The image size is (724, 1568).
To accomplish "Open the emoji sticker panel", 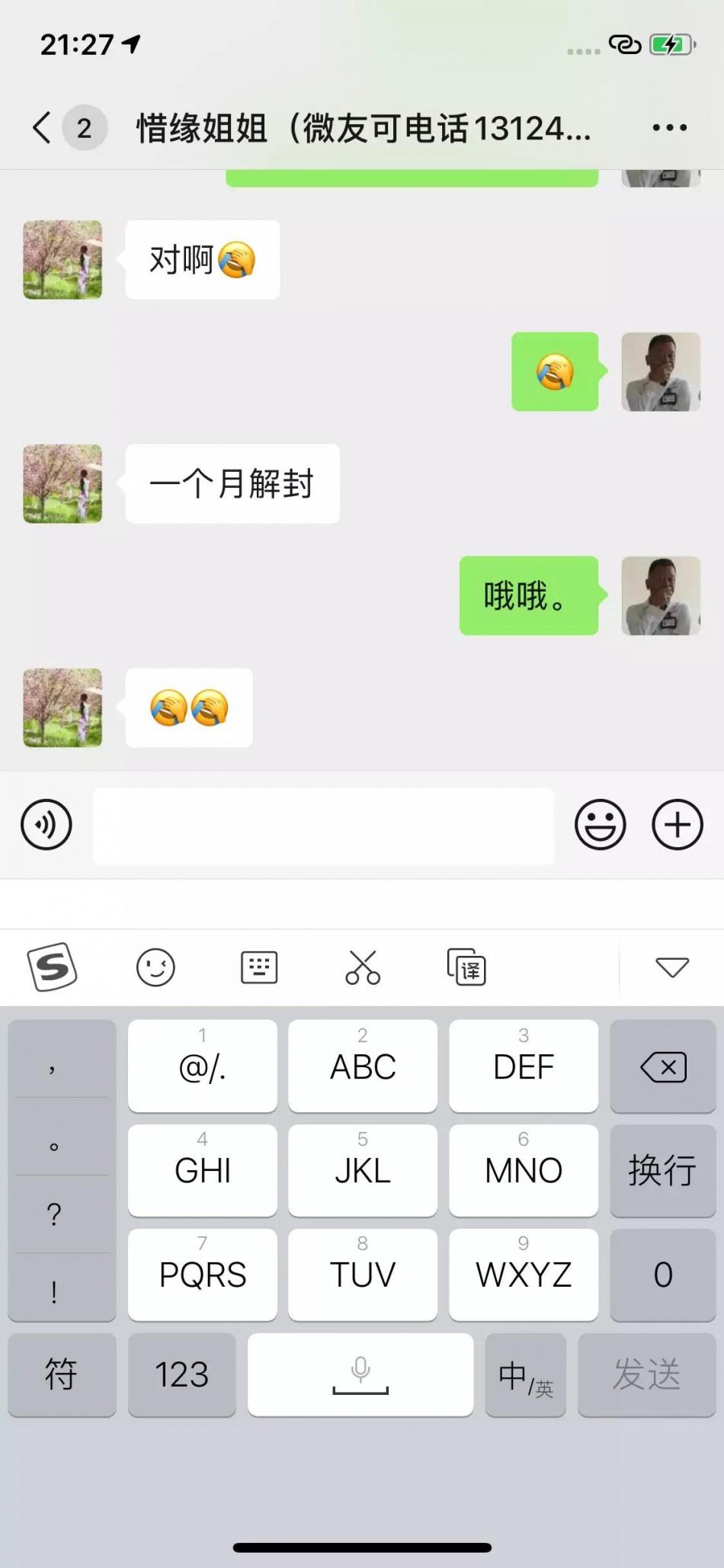I will tap(601, 825).
